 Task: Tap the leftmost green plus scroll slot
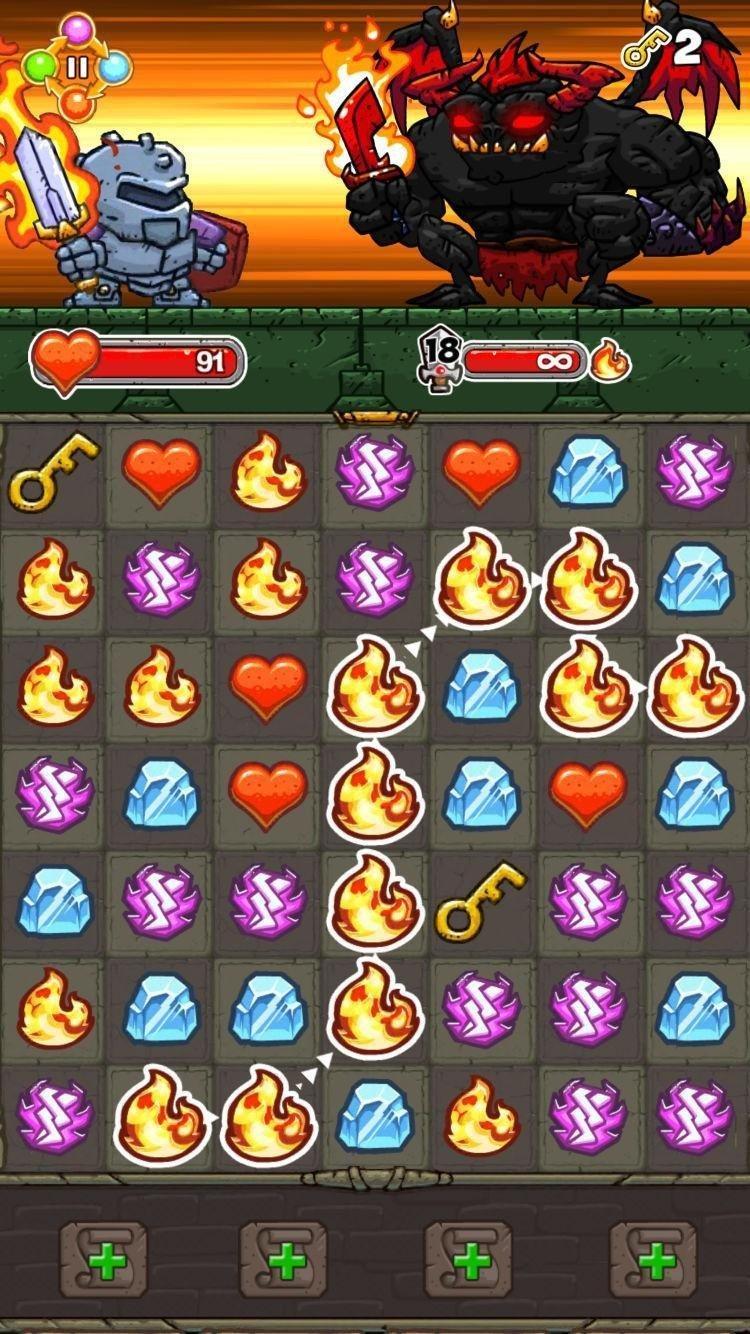103,1260
